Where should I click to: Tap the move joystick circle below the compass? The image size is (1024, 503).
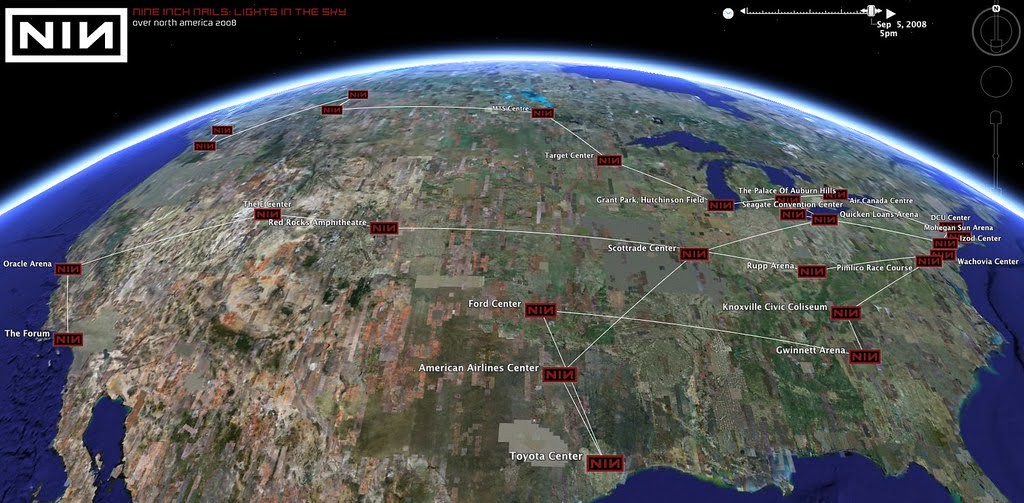(x=995, y=81)
